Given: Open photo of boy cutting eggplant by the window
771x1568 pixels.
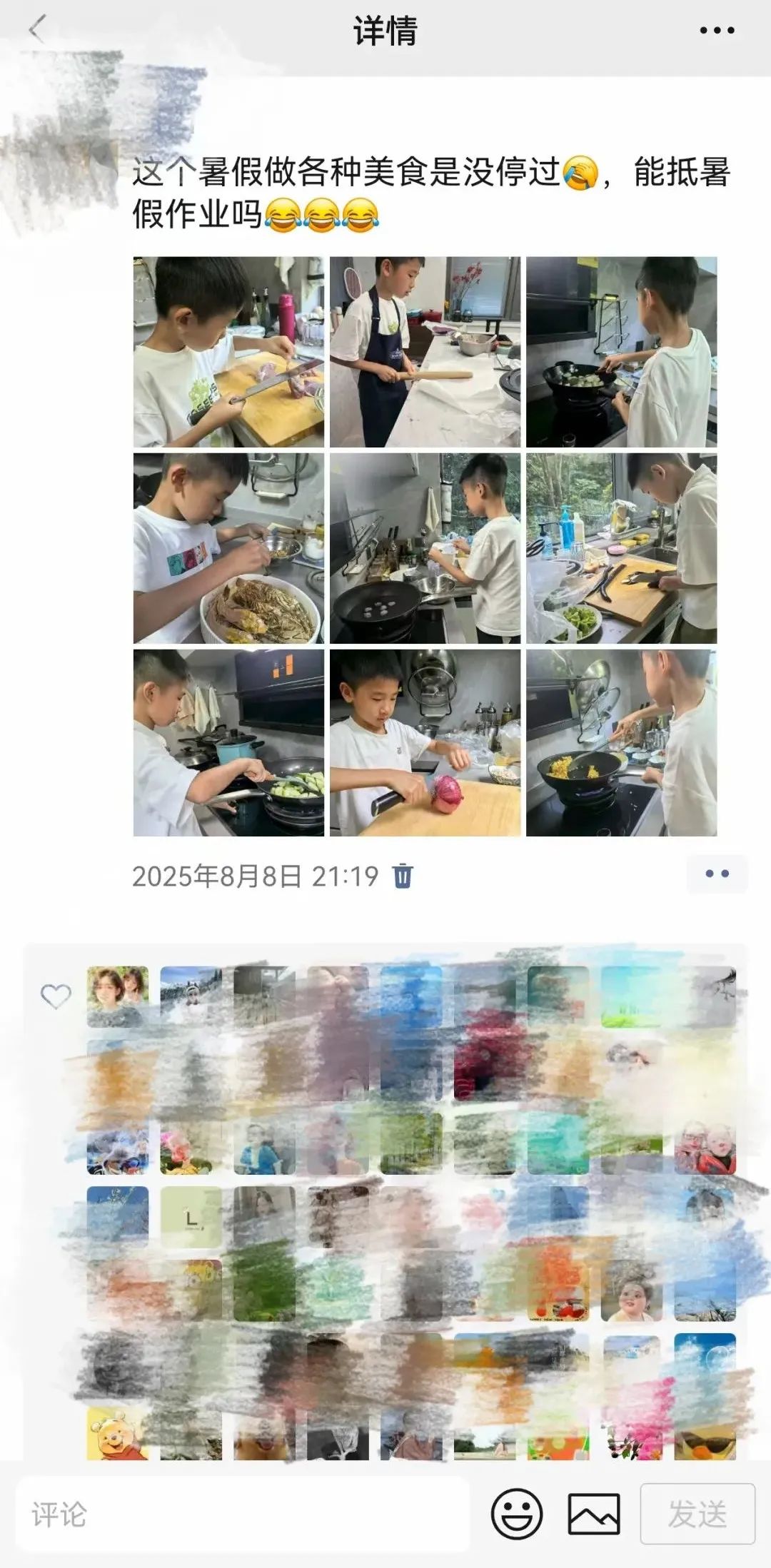Looking at the screenshot, I should pyautogui.click(x=621, y=548).
